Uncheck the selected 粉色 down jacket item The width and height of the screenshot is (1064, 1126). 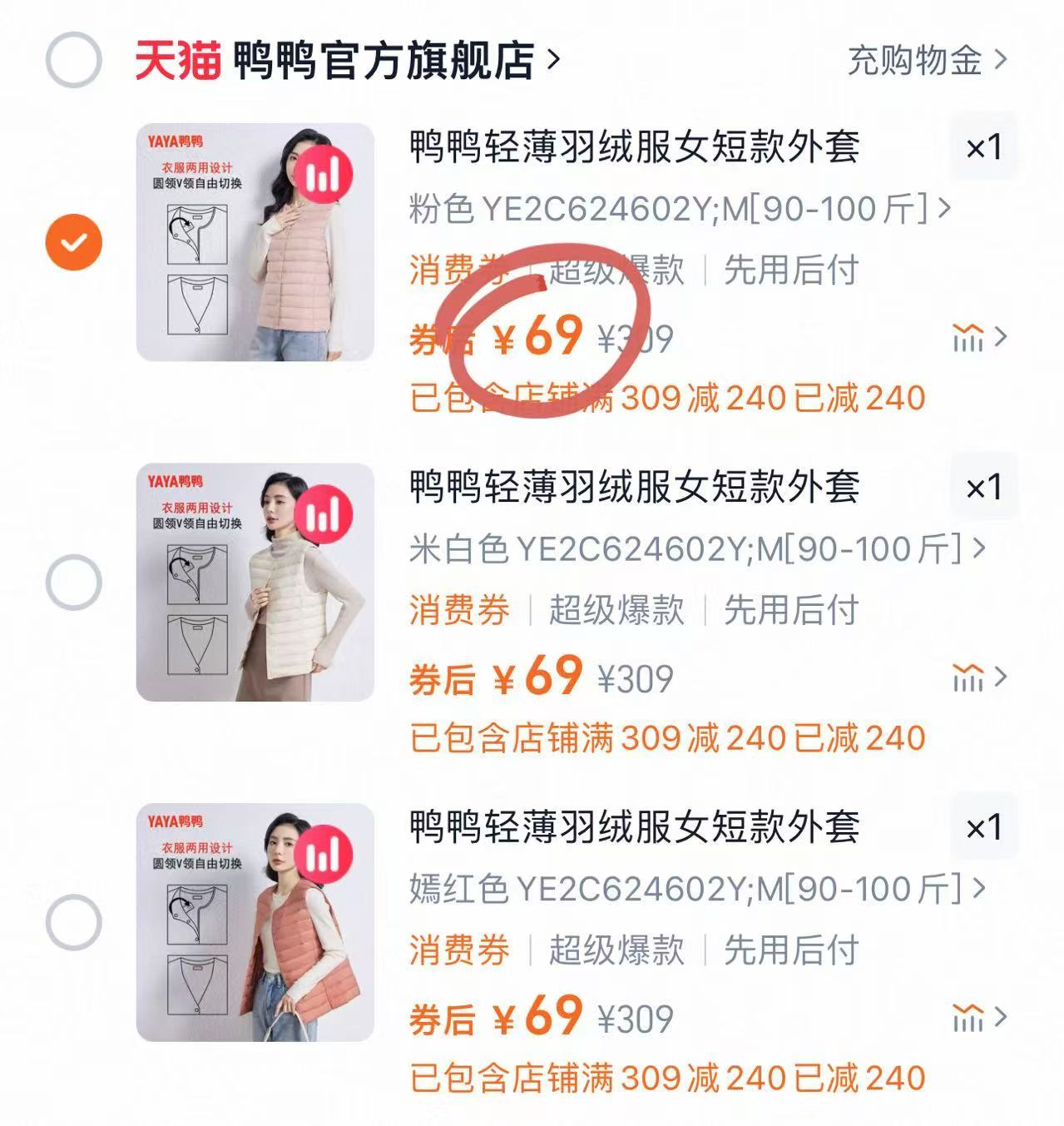75,241
